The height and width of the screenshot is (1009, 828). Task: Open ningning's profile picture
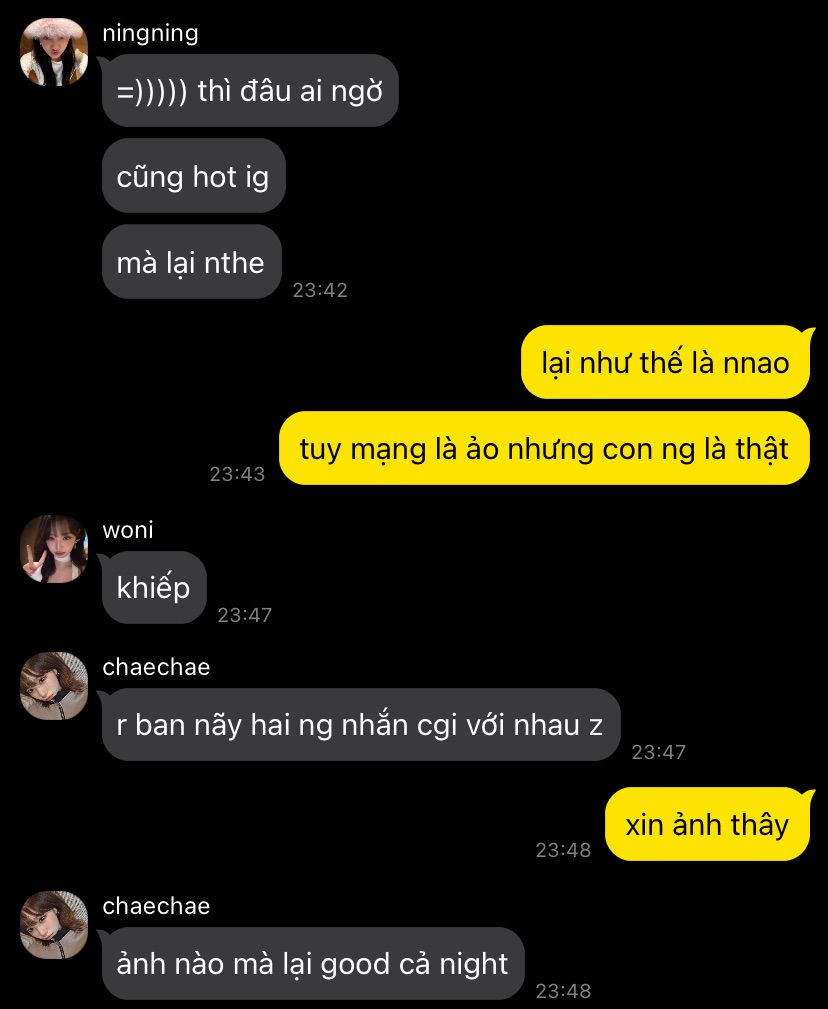coord(54,52)
